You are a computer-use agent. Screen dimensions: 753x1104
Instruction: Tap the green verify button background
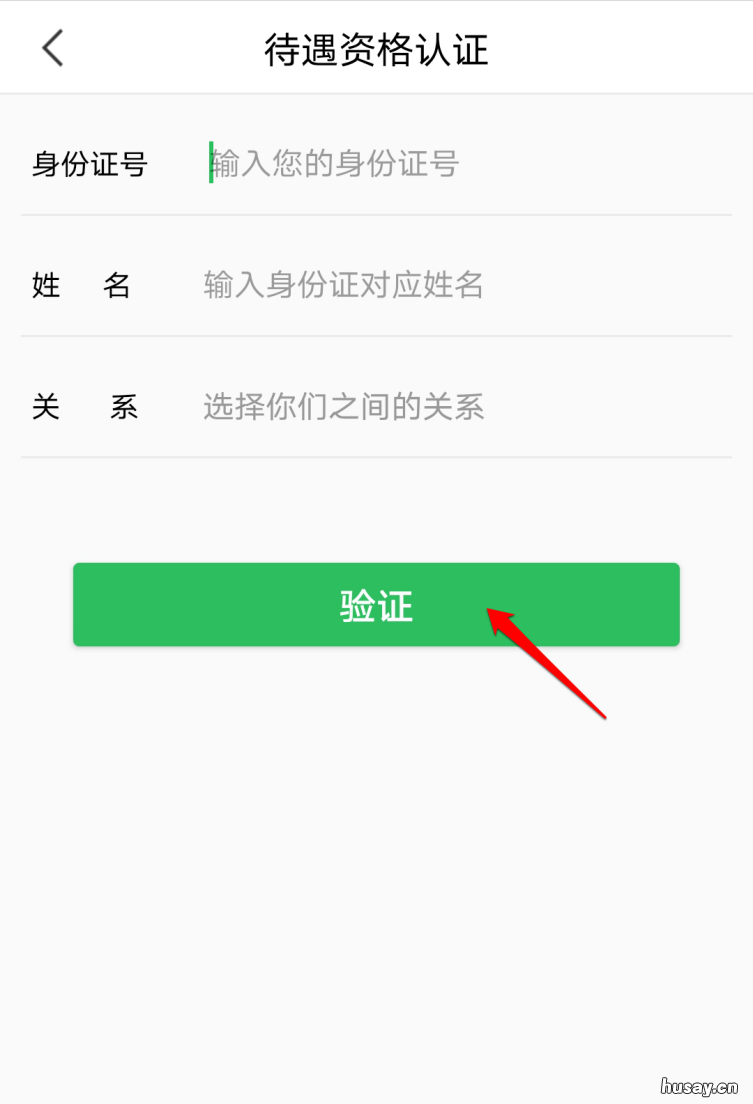pos(376,604)
